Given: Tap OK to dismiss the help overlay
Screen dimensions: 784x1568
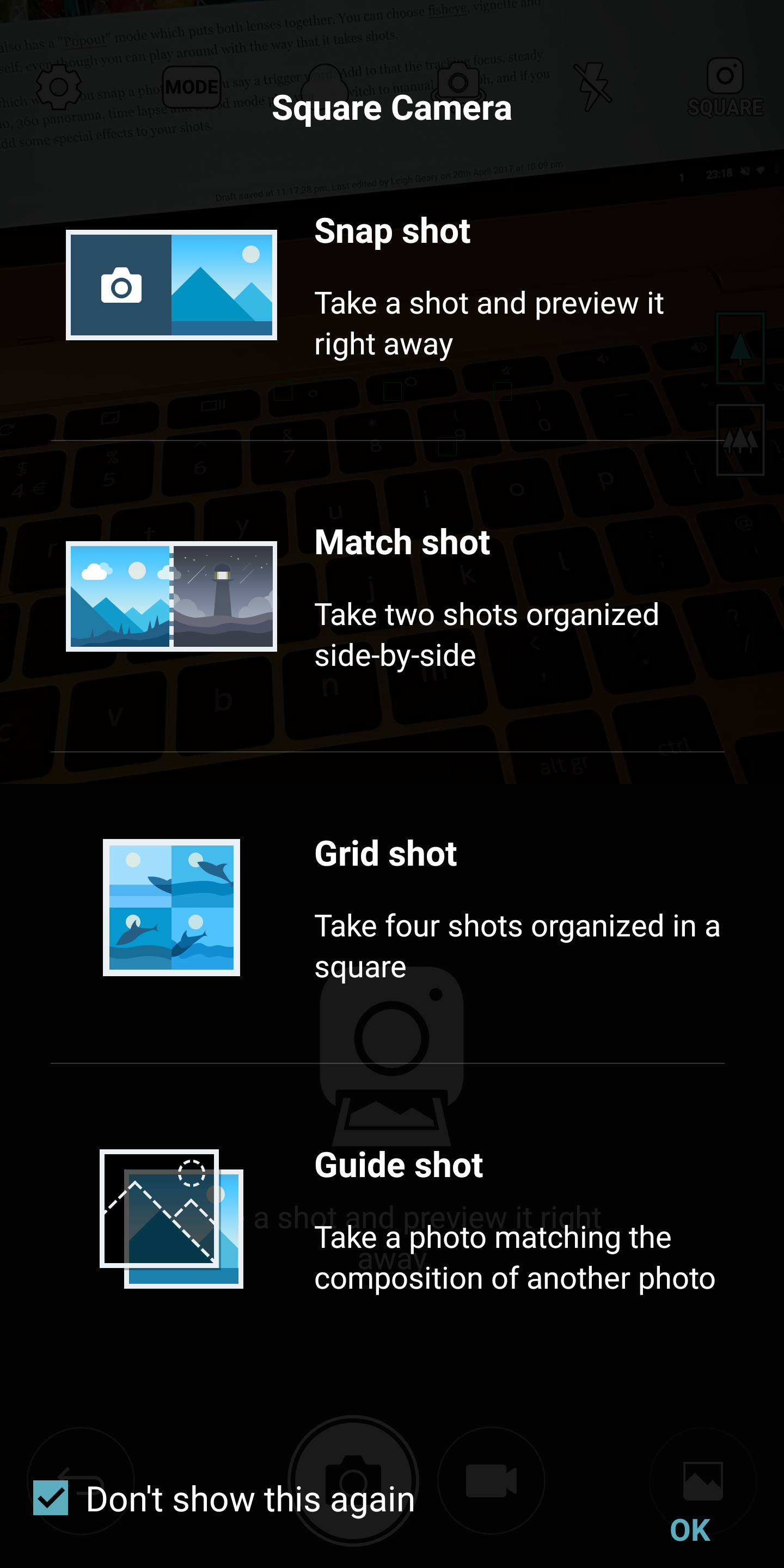Looking at the screenshot, I should point(690,1530).
